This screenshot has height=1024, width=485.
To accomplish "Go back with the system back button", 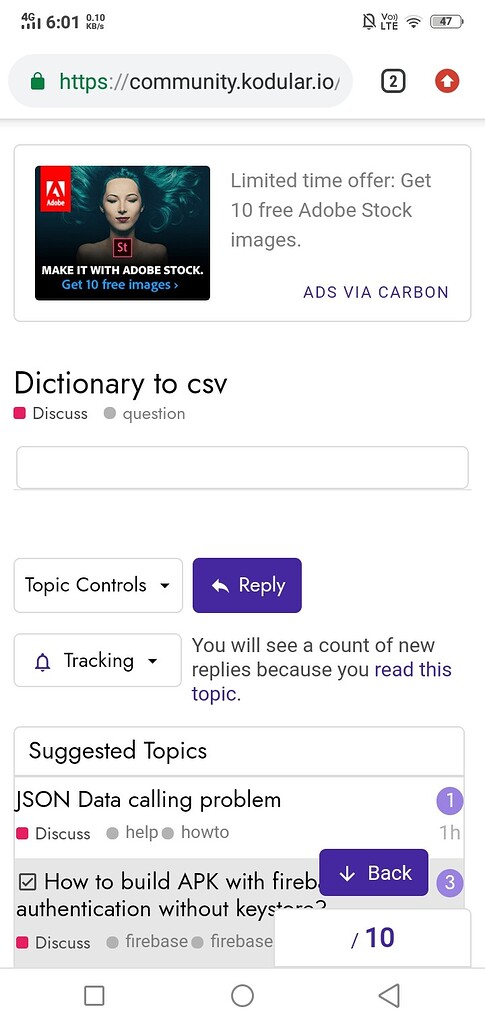I will pyautogui.click(x=389, y=996).
